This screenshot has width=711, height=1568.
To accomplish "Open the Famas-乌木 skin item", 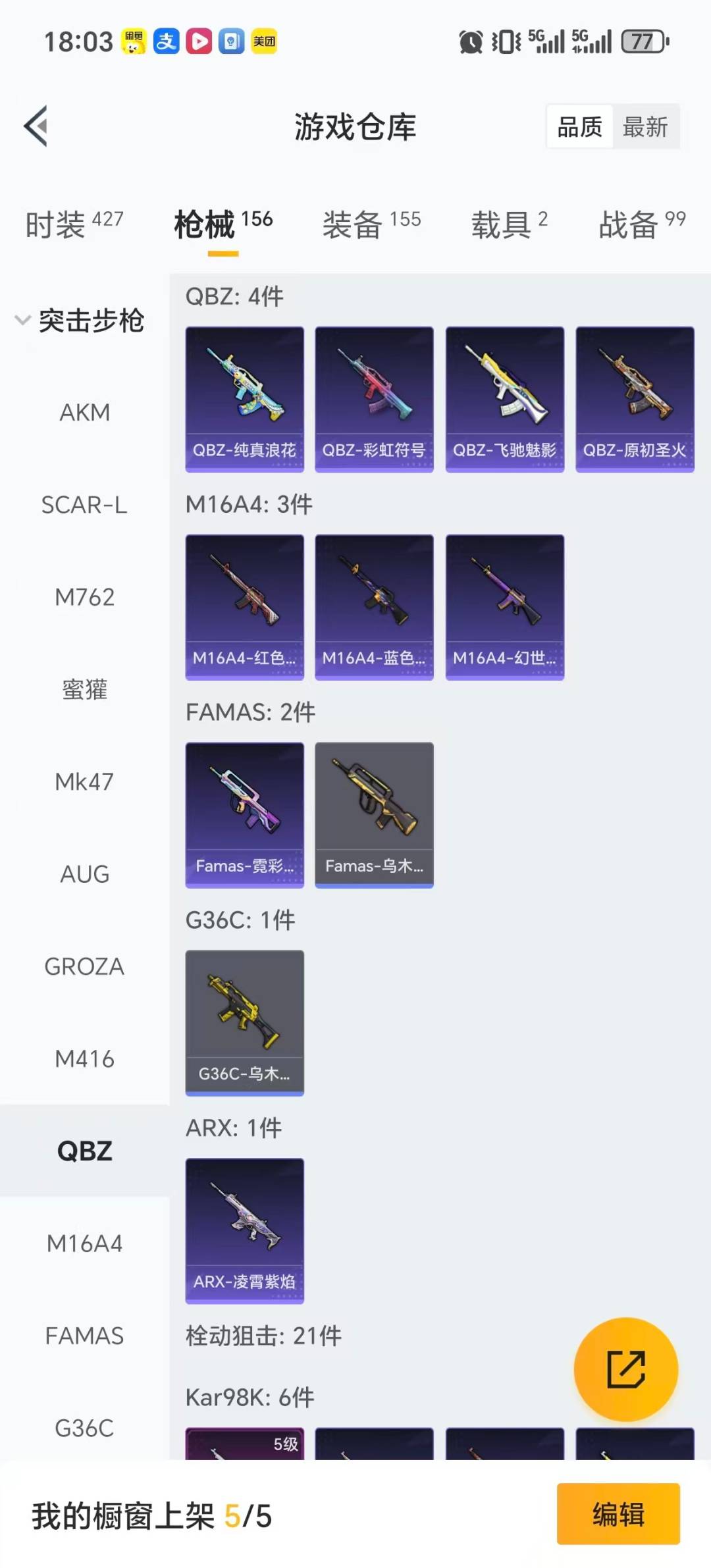I will (374, 814).
